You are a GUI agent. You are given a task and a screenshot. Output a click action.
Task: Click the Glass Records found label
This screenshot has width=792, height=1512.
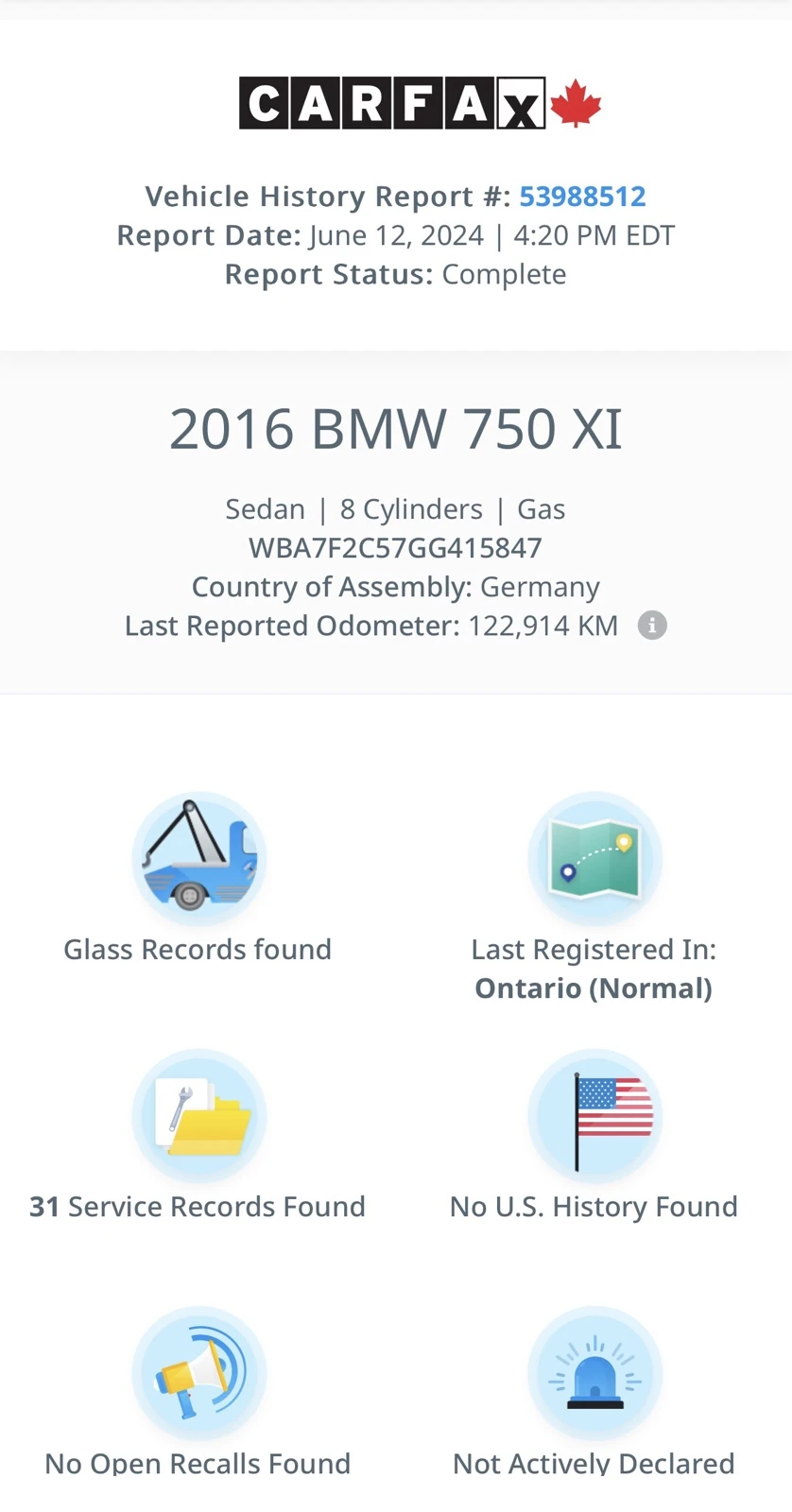[197, 949]
